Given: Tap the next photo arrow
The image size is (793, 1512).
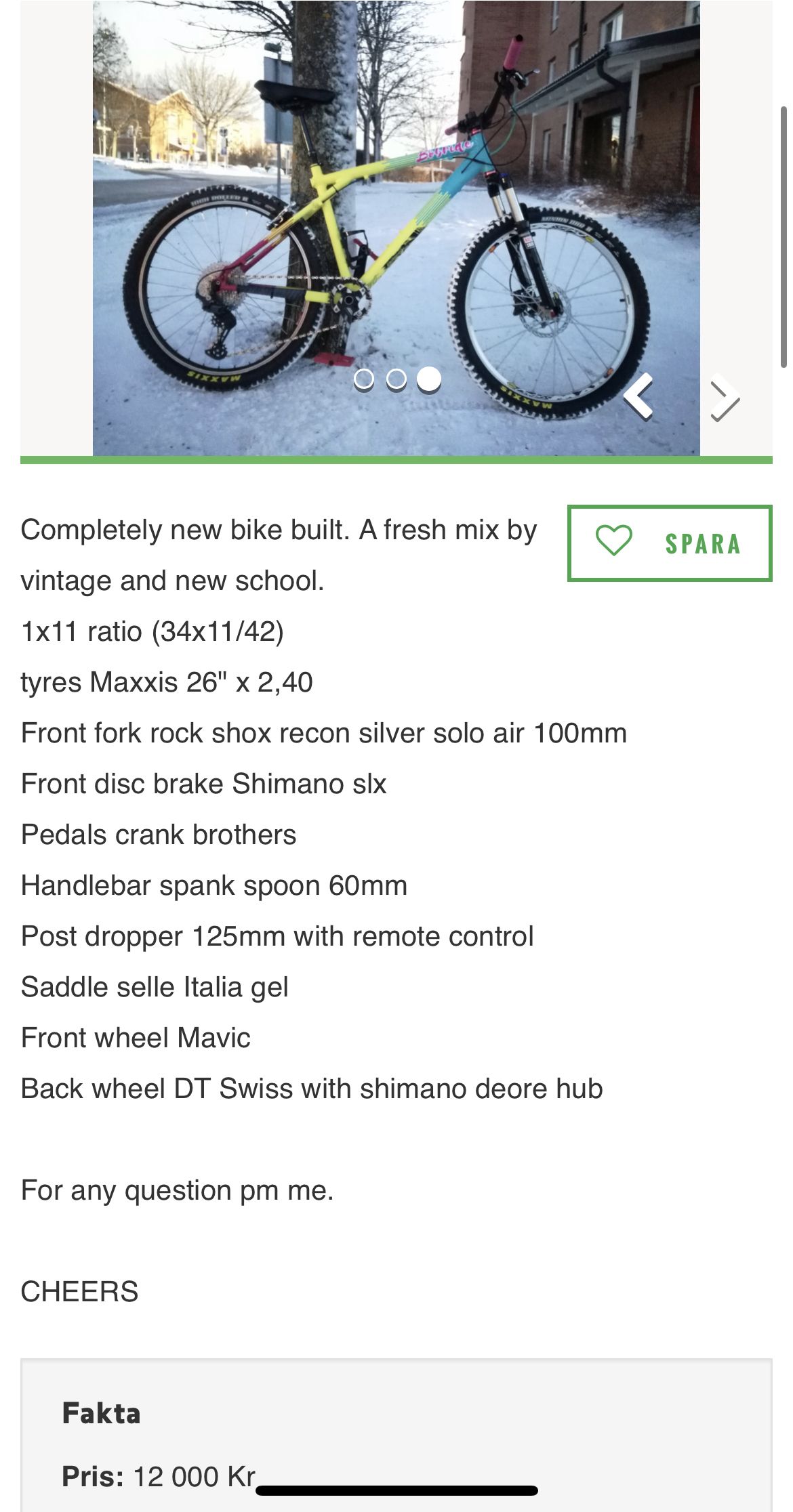Looking at the screenshot, I should (725, 398).
